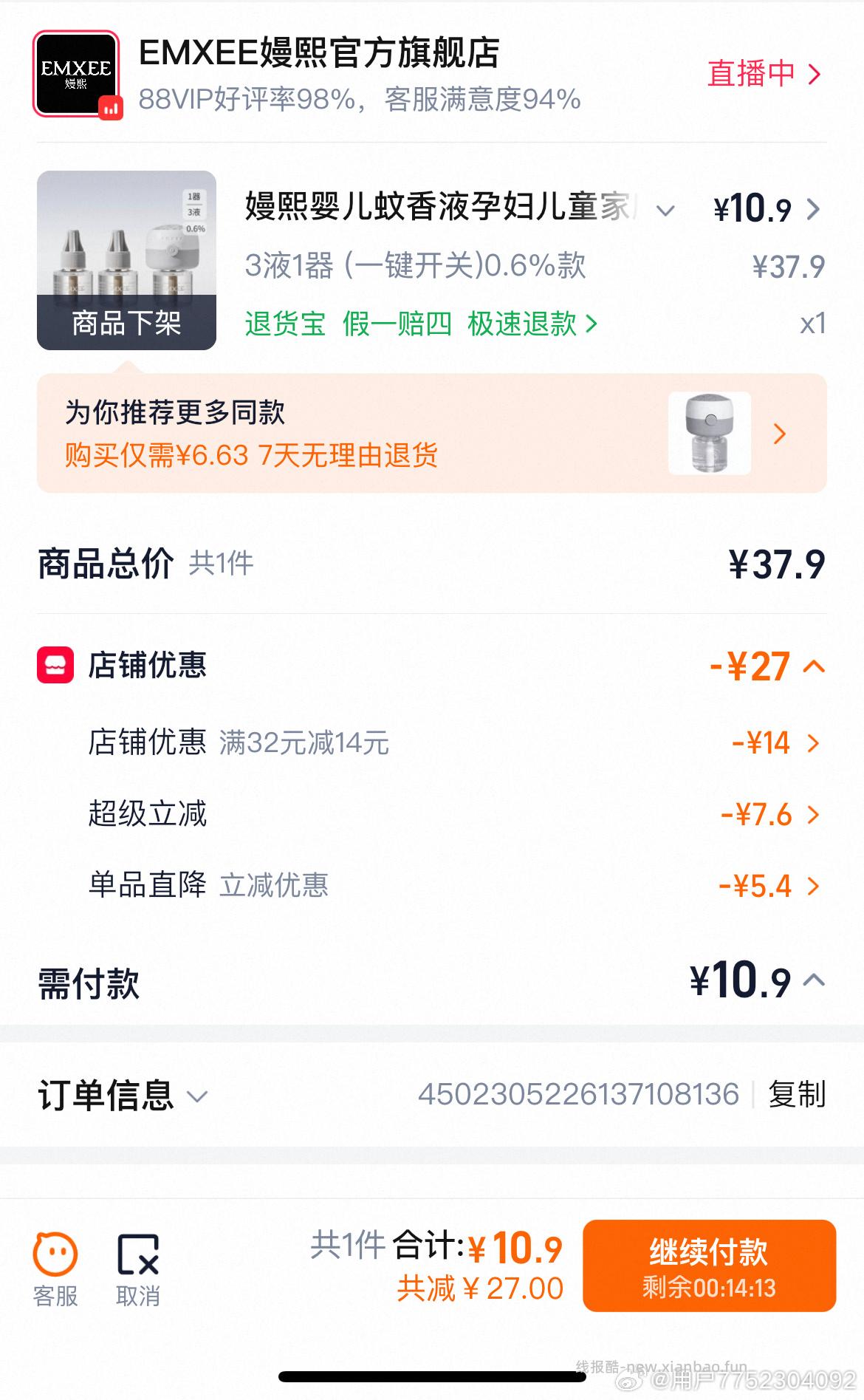
Task: Open the recommended mosquito repellent product thumbnail
Action: [711, 434]
